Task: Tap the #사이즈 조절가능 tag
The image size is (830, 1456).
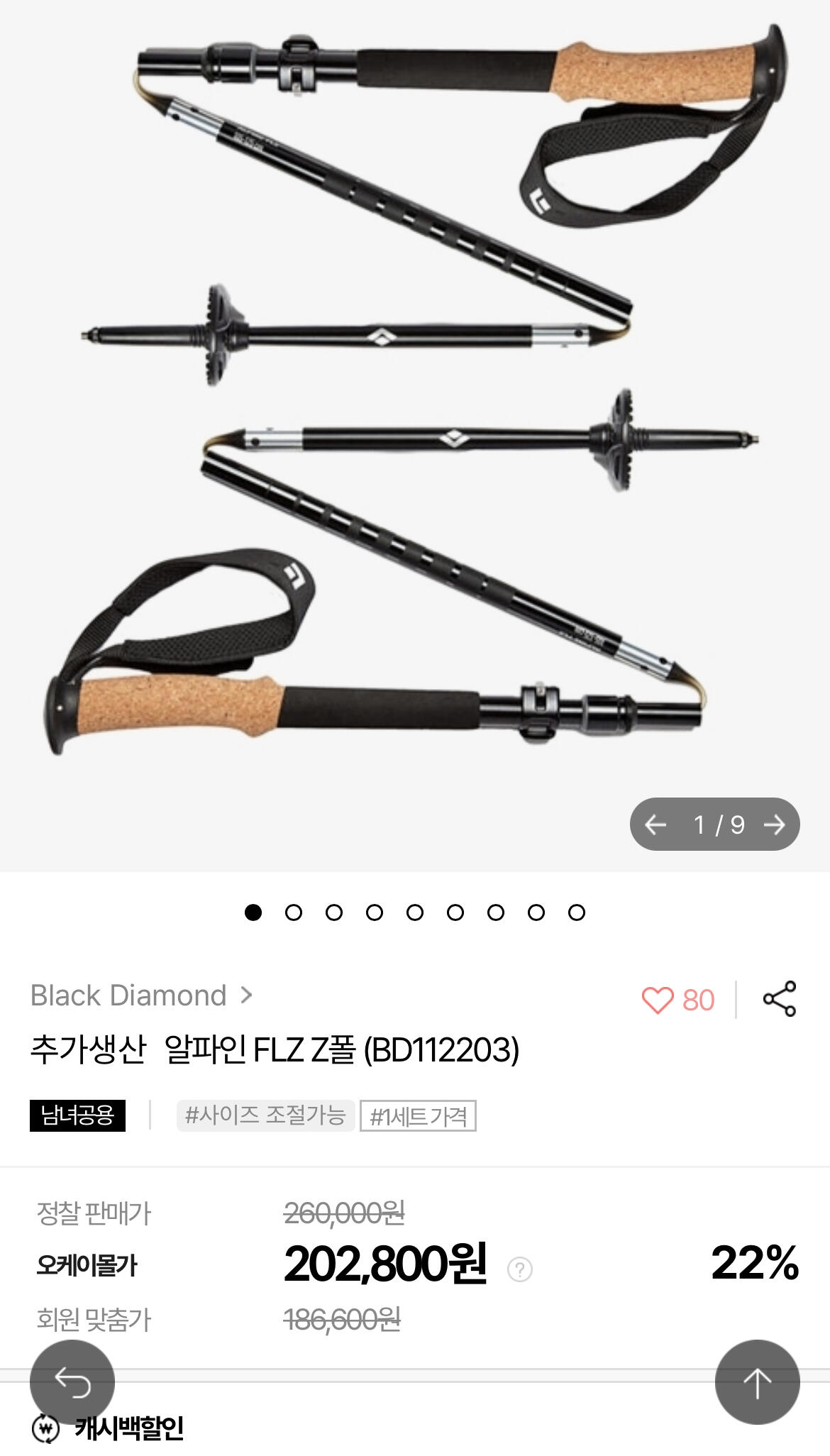Action: coord(265,1115)
